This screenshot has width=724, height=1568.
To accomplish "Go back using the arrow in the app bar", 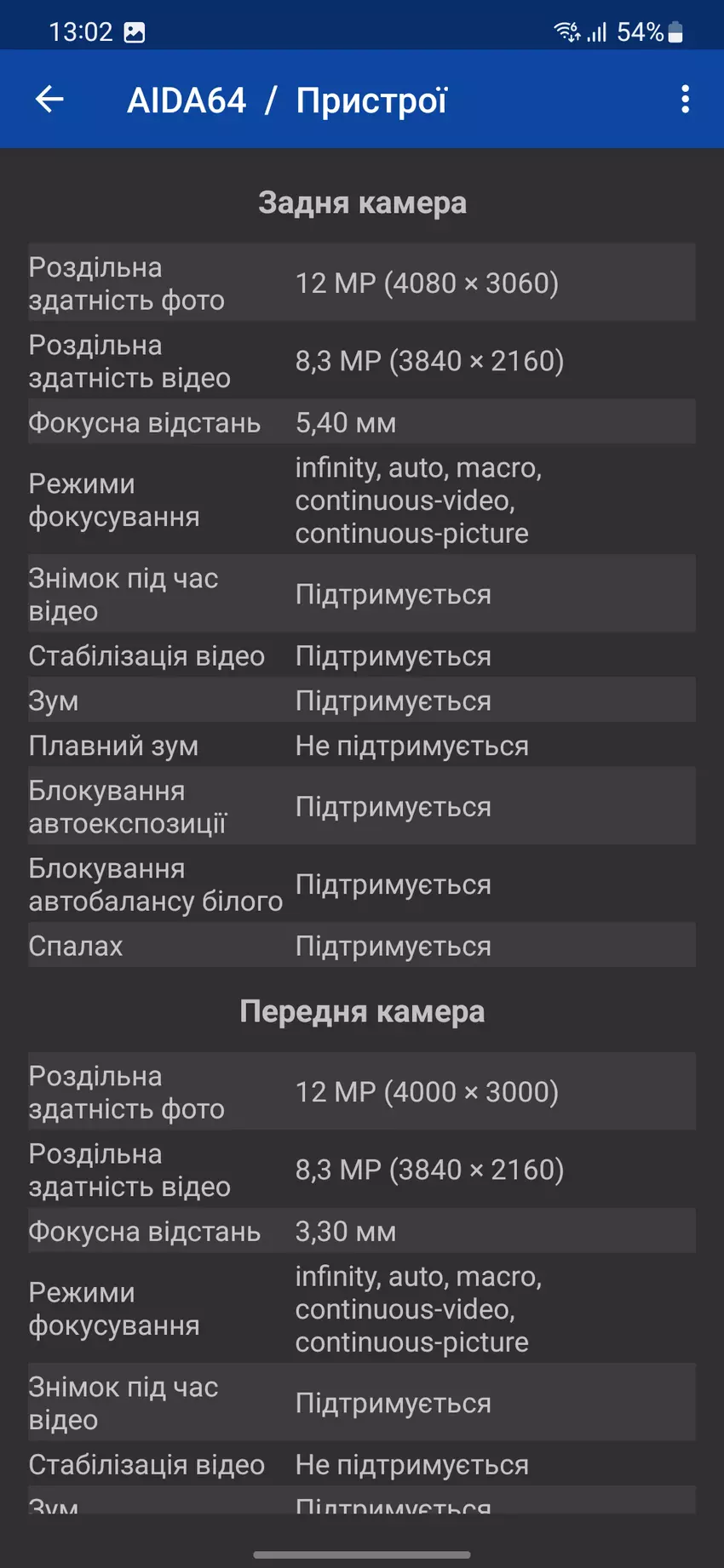I will coord(49,100).
